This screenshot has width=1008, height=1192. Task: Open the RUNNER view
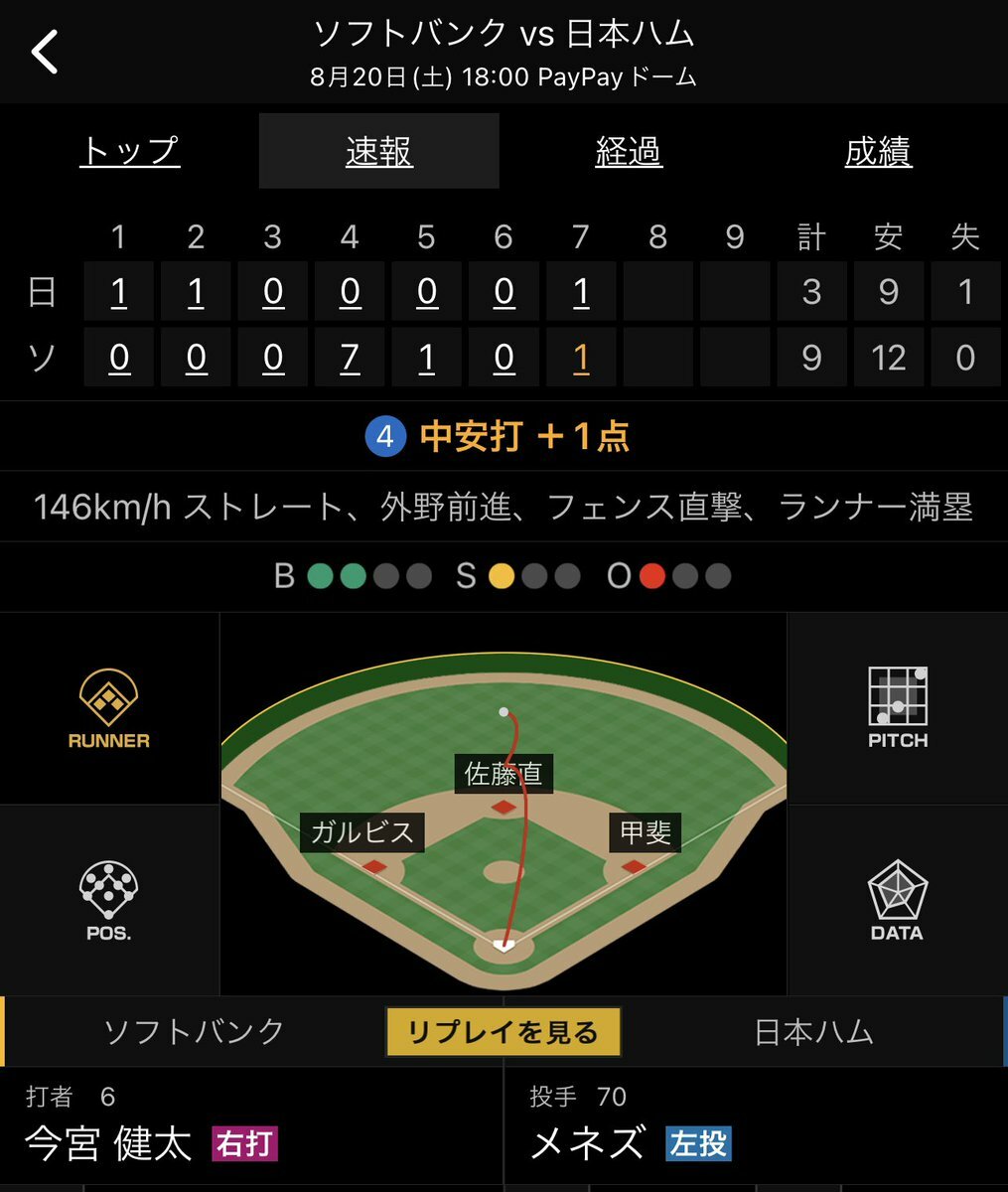point(109,708)
